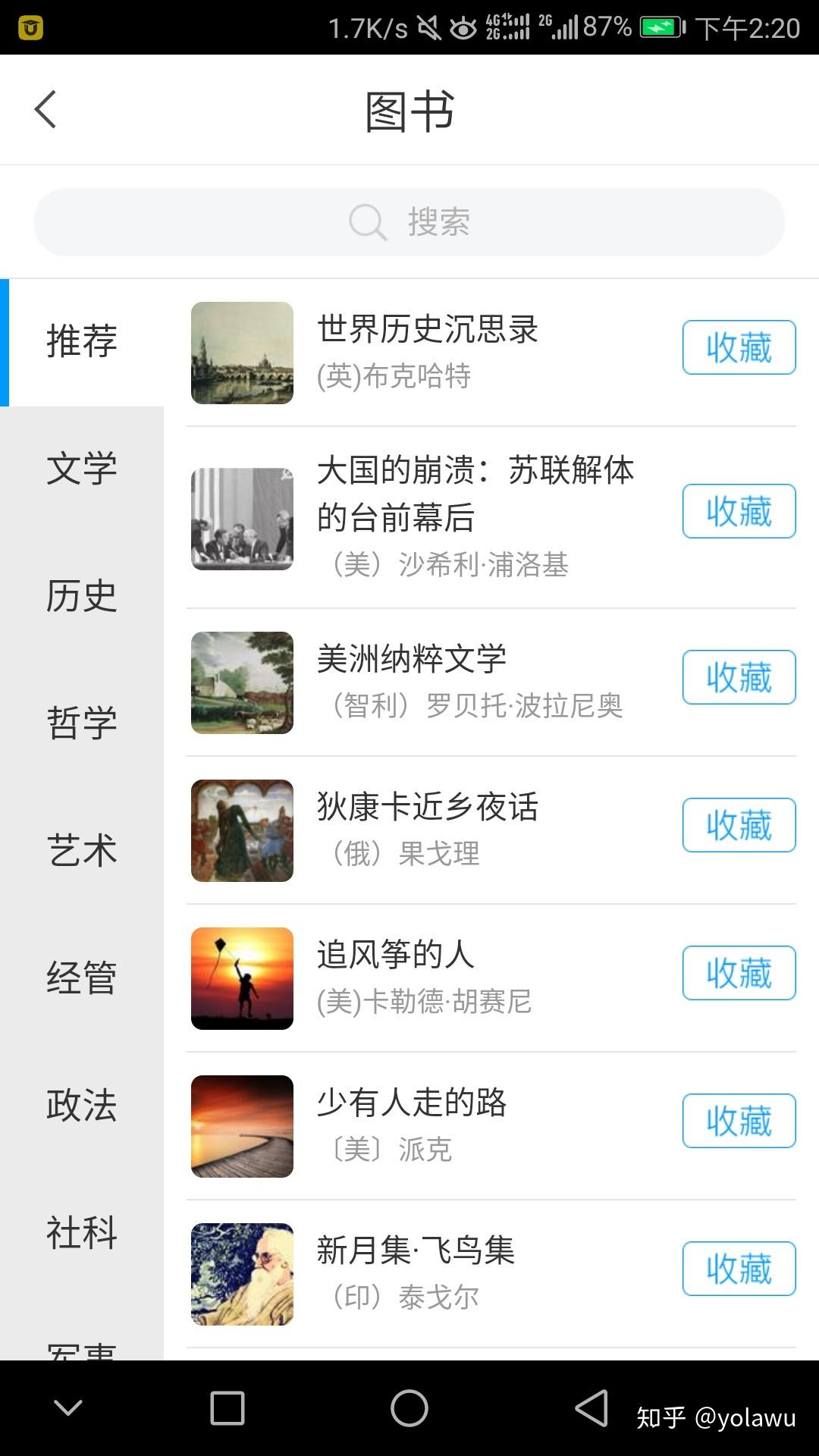Viewport: 819px width, 1456px height.
Task: Tap 收藏 next to 美洲纳粹文学
Action: tap(739, 677)
